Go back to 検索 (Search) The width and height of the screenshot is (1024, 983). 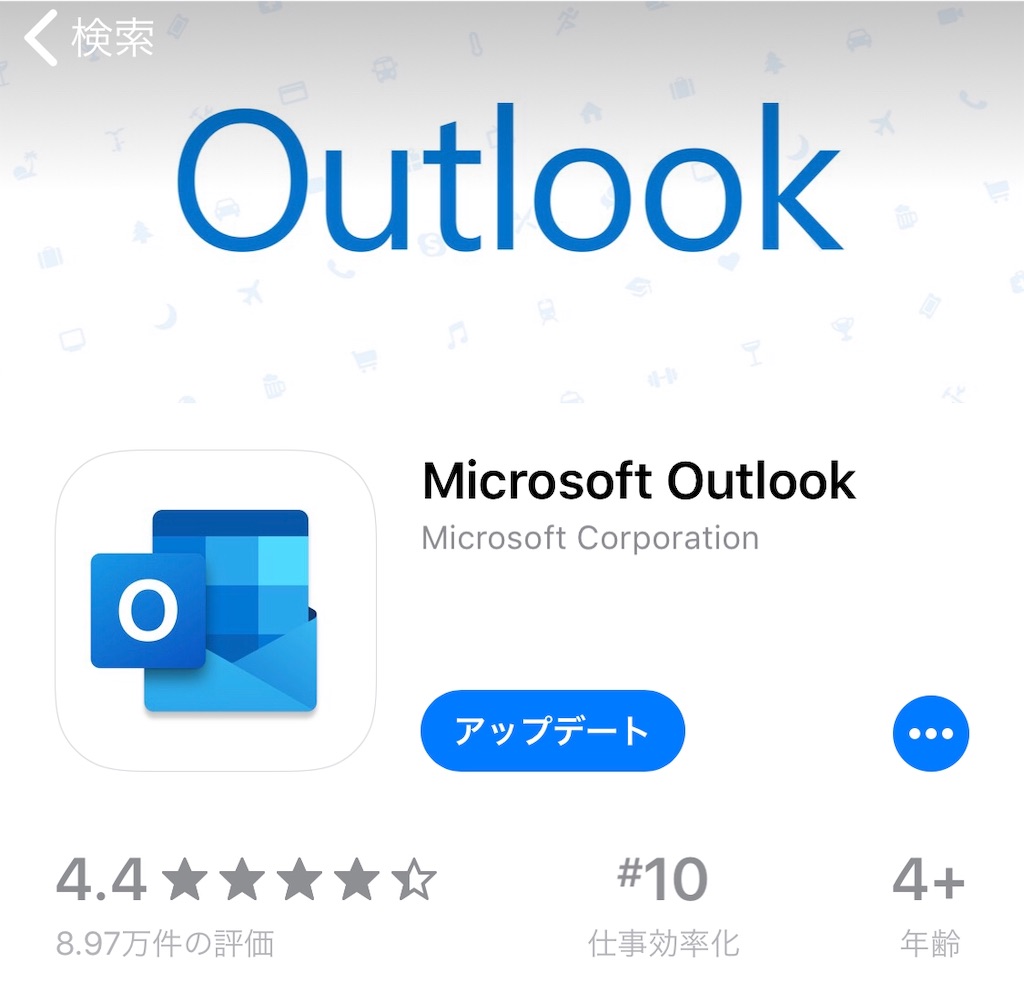(x=88, y=38)
